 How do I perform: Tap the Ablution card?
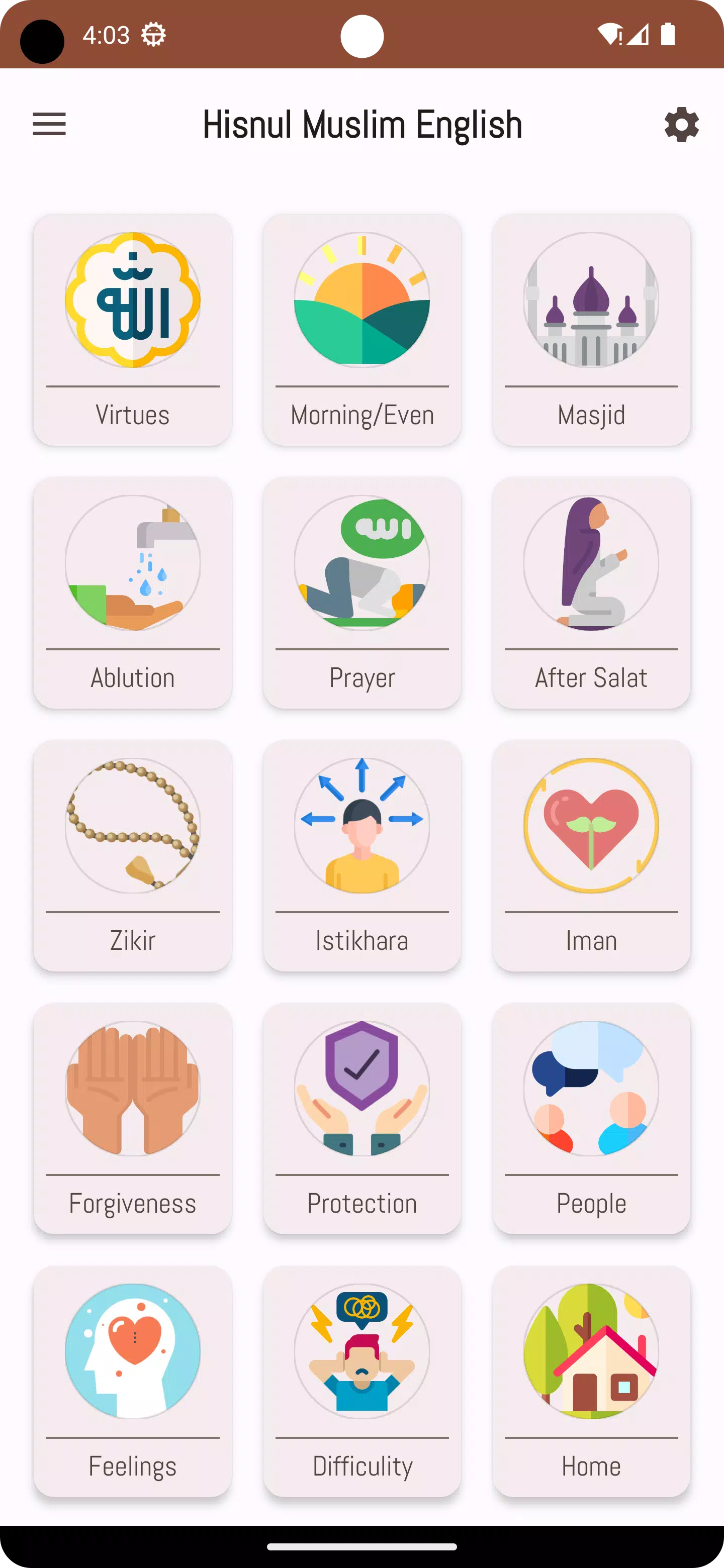pyautogui.click(x=133, y=592)
